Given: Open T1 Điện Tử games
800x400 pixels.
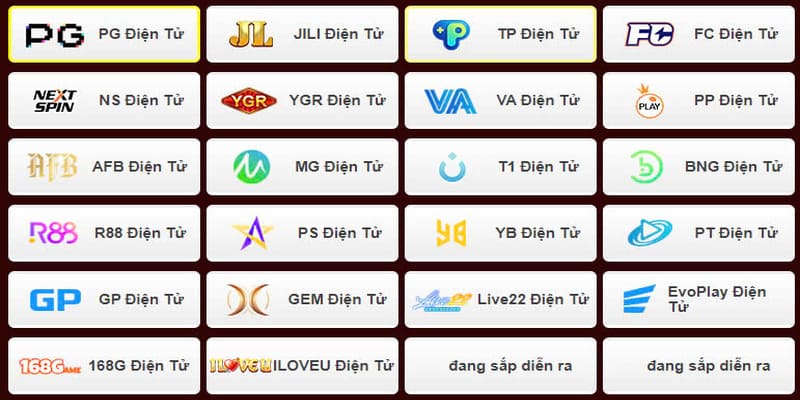Looking at the screenshot, I should [x=500, y=166].
